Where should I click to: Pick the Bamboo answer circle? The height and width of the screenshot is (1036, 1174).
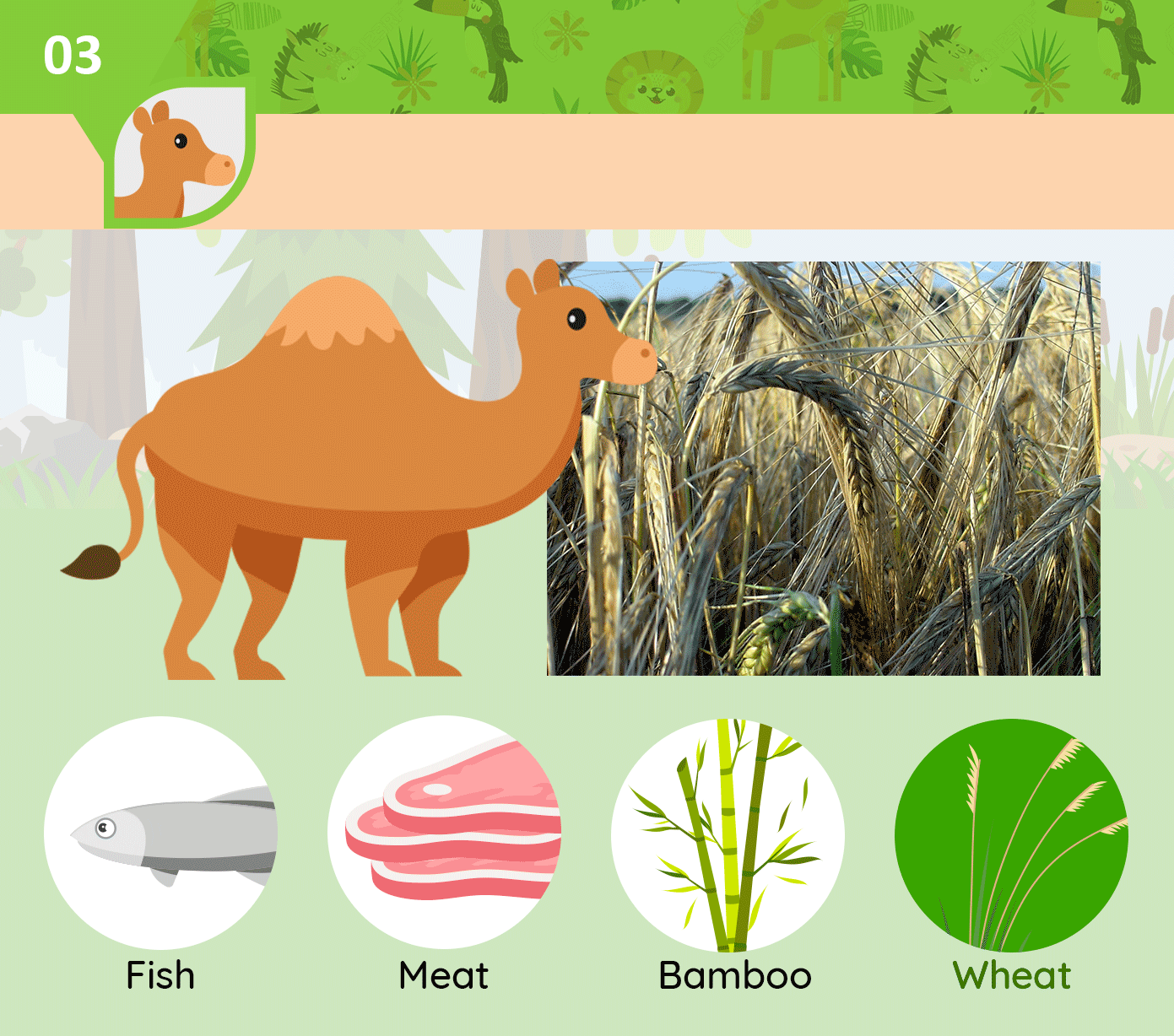click(728, 835)
